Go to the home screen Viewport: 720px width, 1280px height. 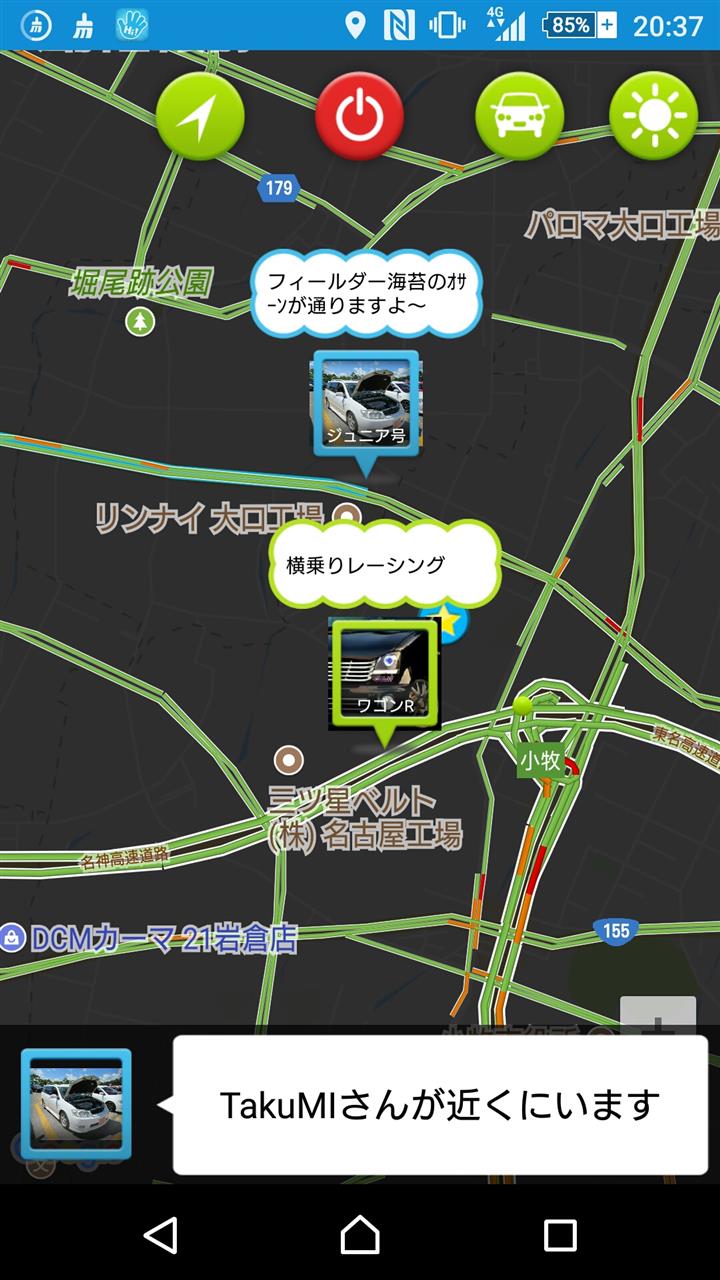click(360, 1235)
